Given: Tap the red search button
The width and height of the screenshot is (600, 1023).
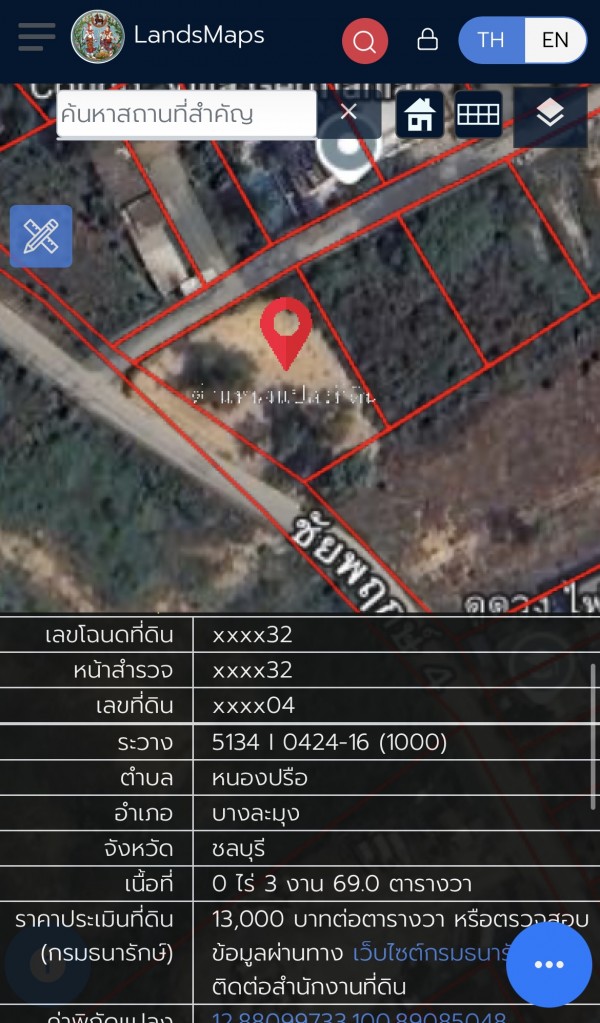Looking at the screenshot, I should tap(365, 41).
